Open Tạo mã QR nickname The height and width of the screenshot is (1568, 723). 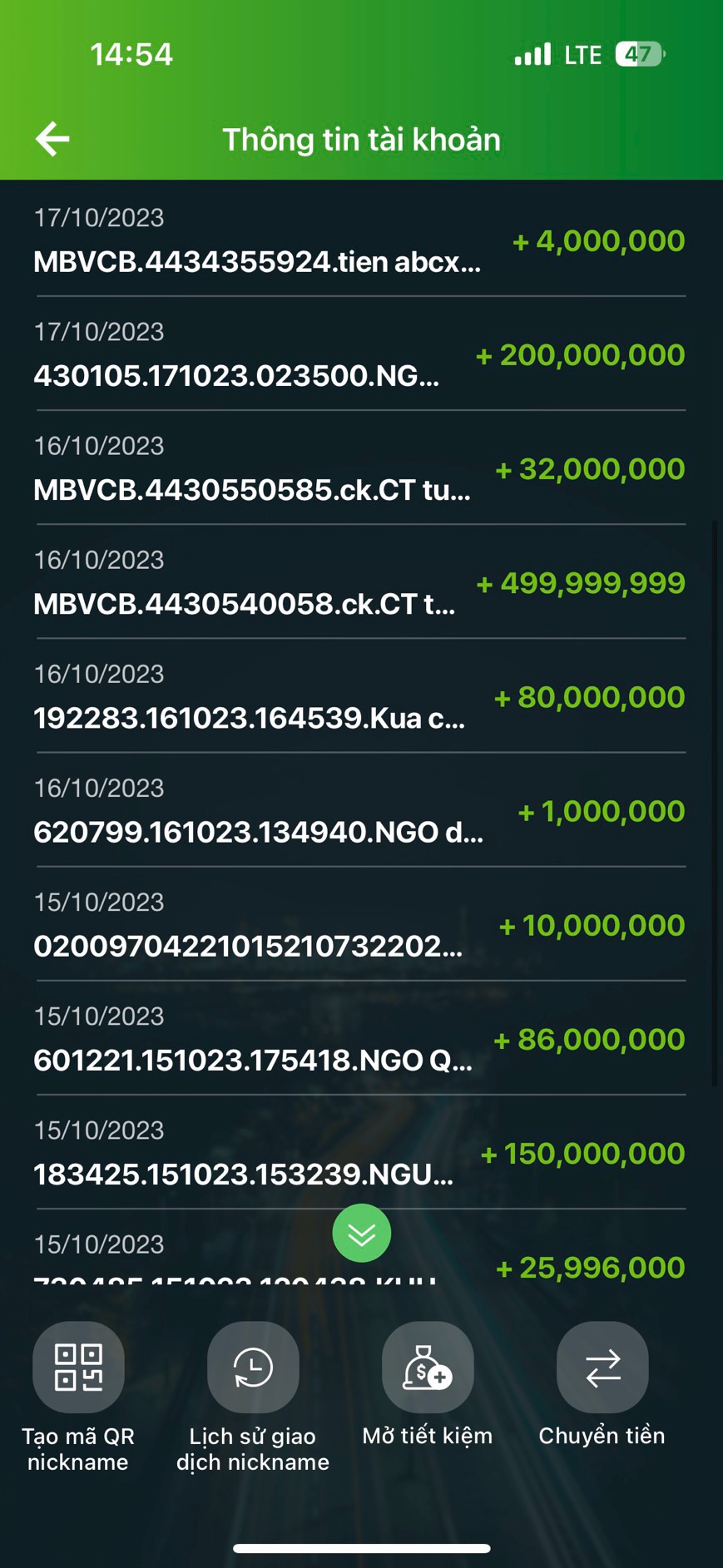coord(78,1368)
